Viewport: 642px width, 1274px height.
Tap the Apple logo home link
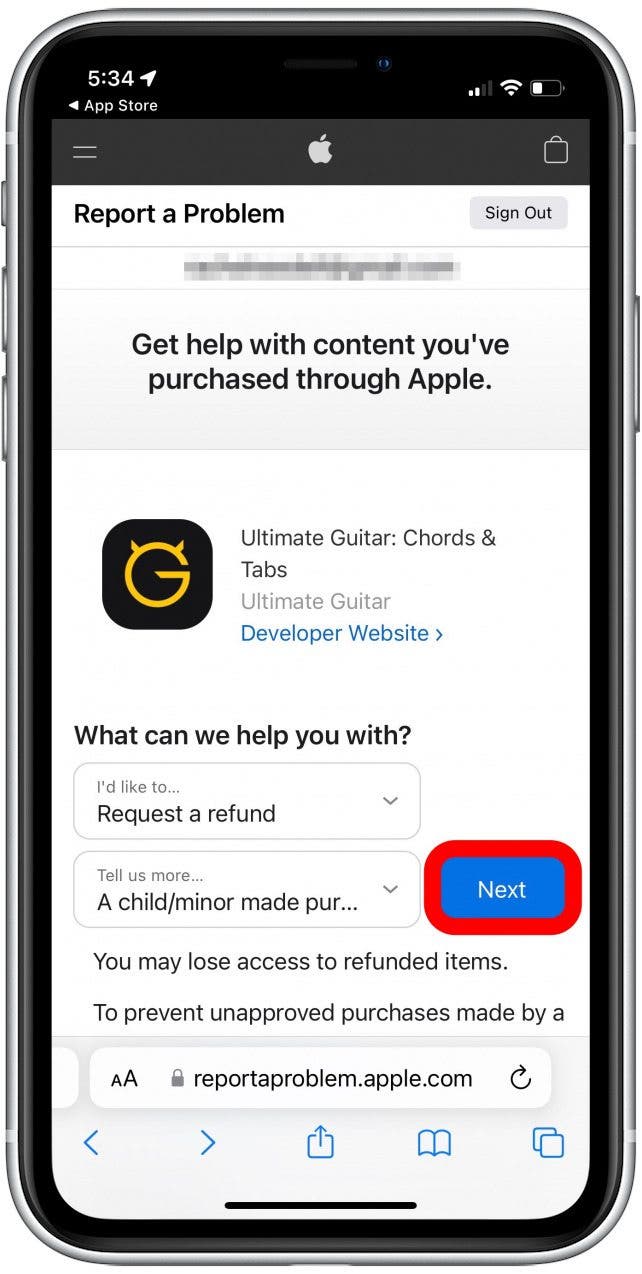(320, 150)
